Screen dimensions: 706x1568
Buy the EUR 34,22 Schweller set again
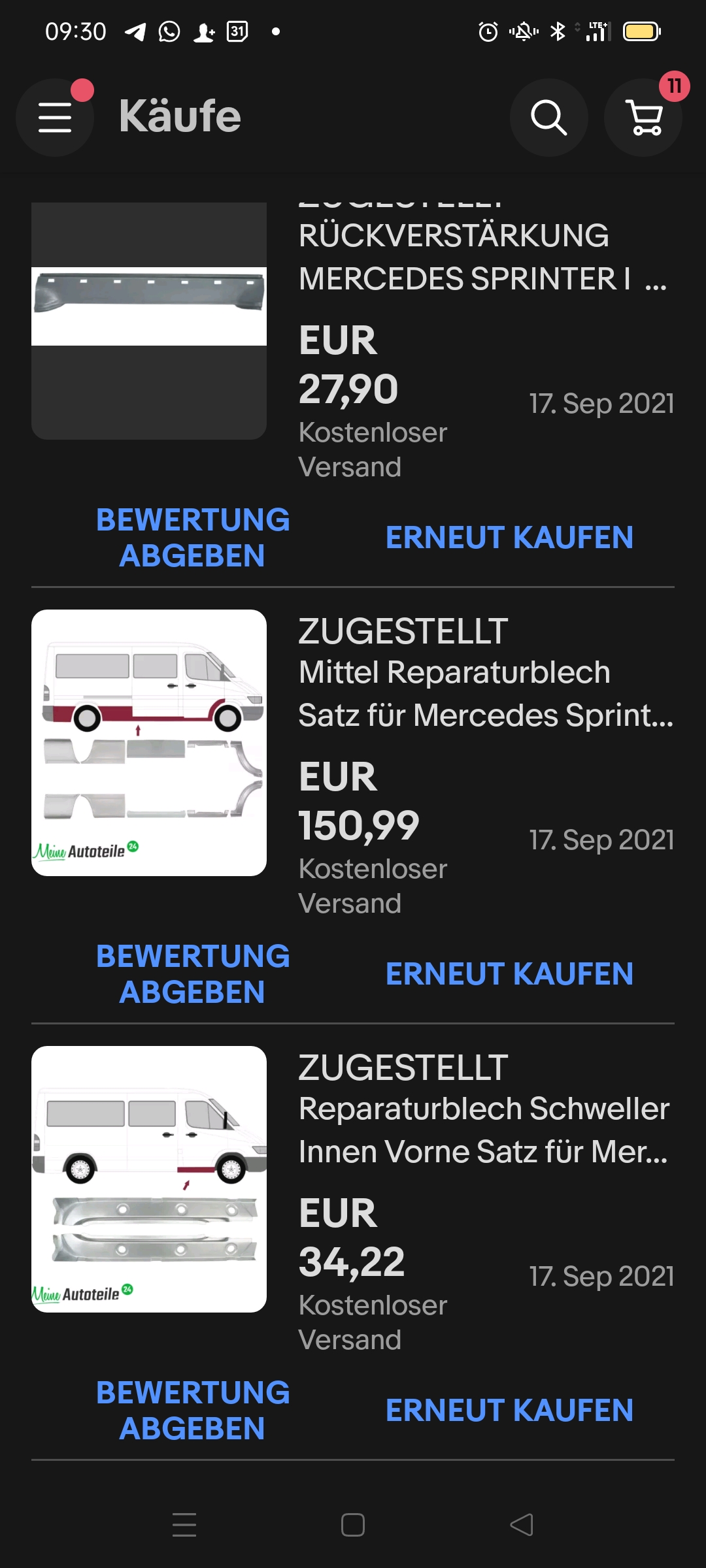point(509,1411)
